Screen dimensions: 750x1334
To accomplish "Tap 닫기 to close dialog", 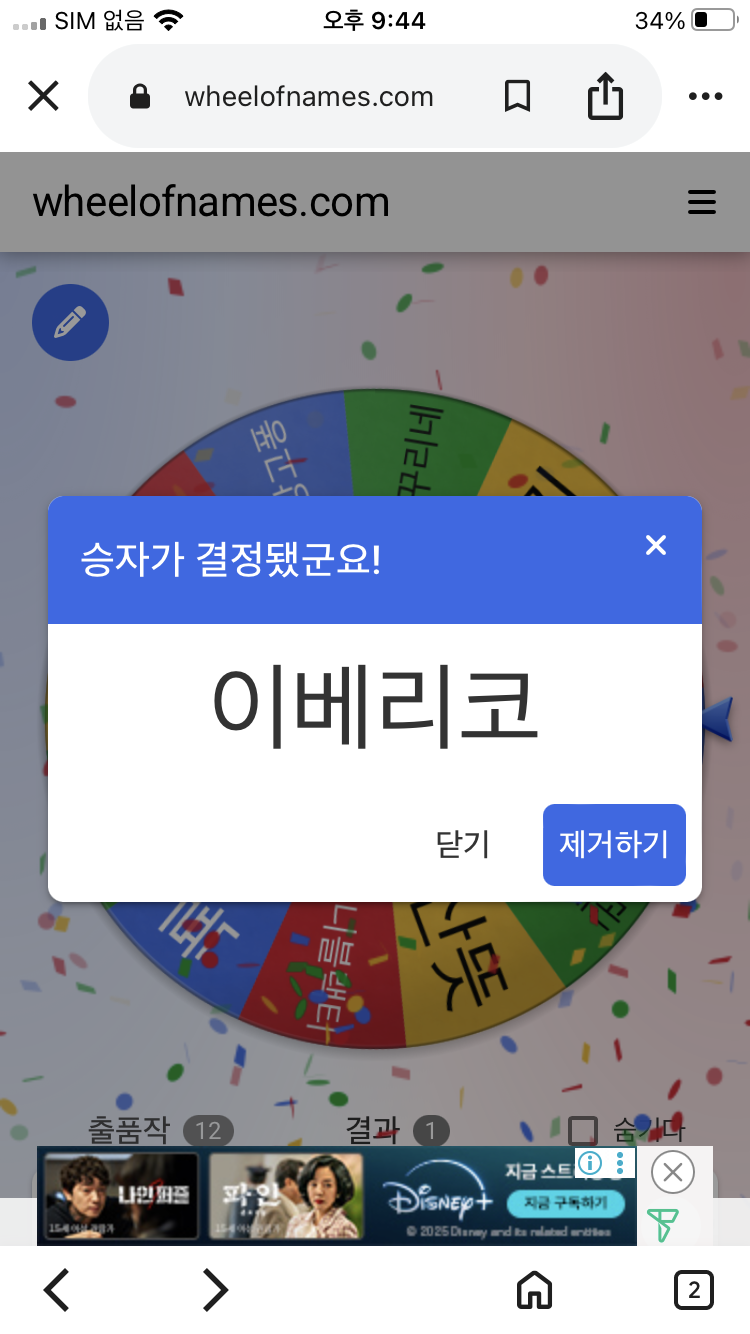I will tap(463, 844).
